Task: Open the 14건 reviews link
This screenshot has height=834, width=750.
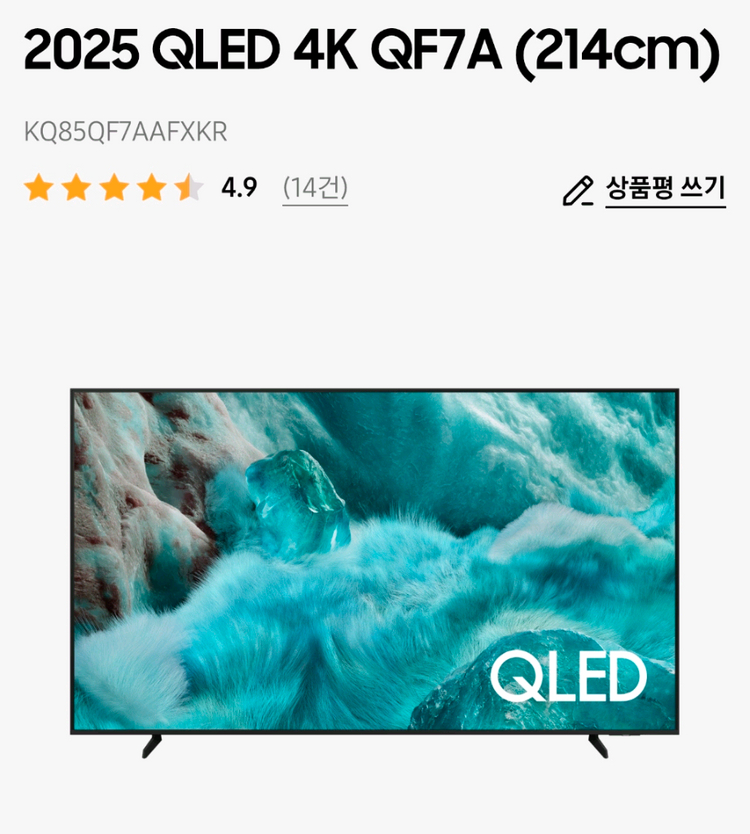Action: tap(315, 188)
